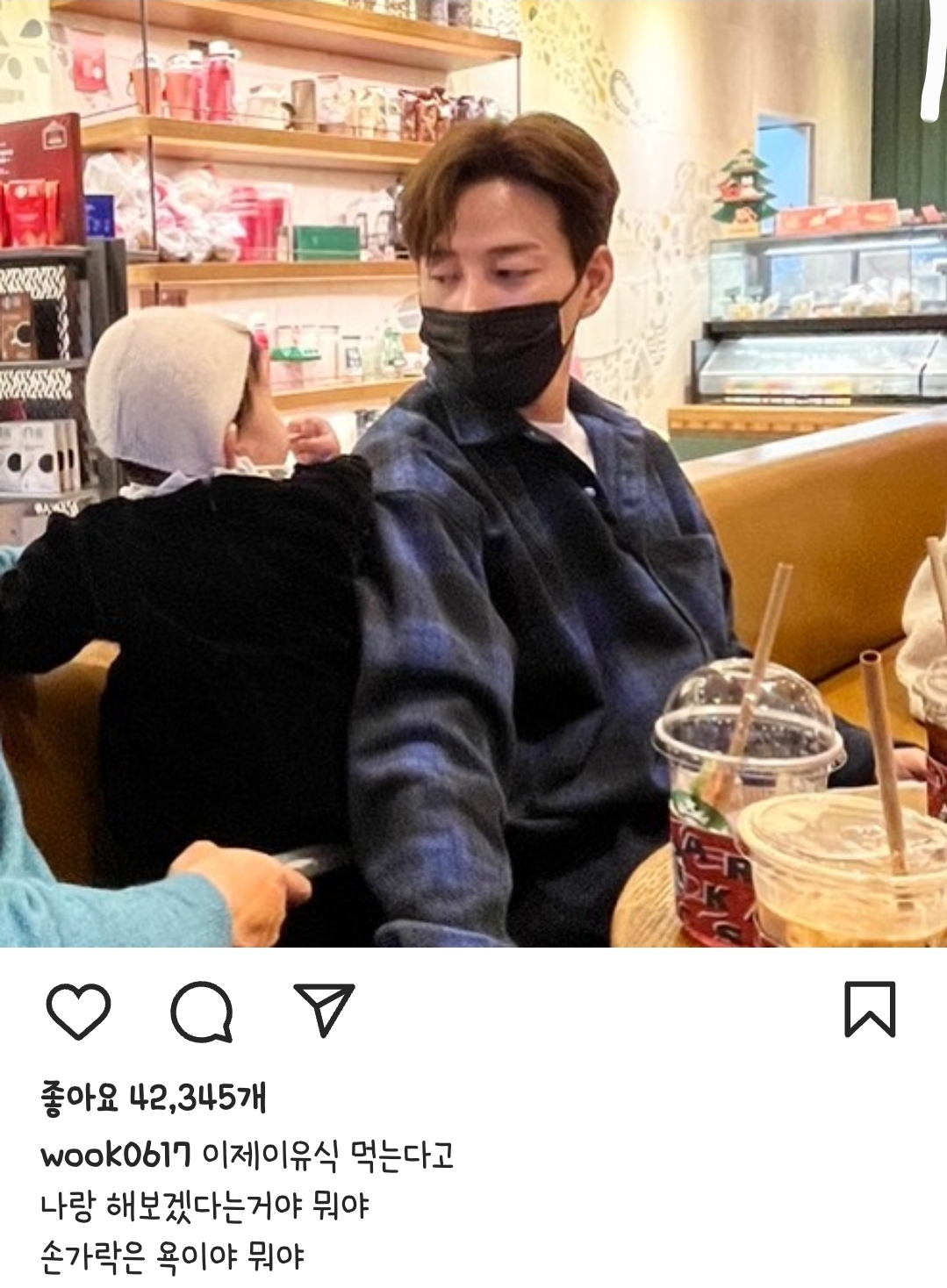Like the post by wook0617
The height and width of the screenshot is (1288, 947).
[78, 1011]
